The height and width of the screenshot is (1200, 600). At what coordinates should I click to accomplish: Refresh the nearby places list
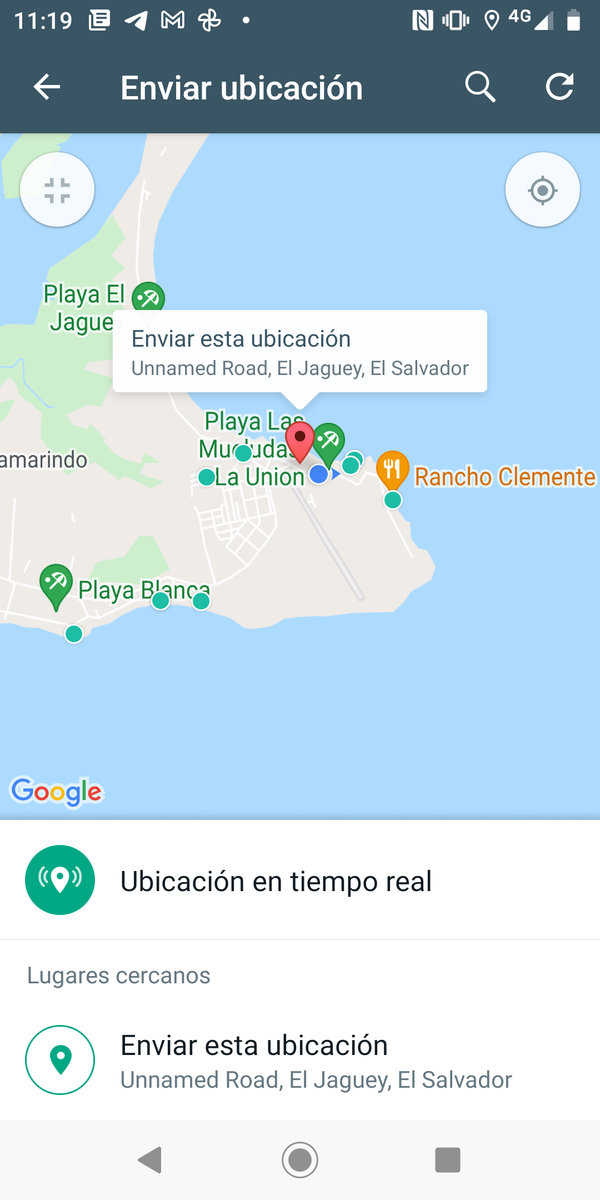point(559,88)
